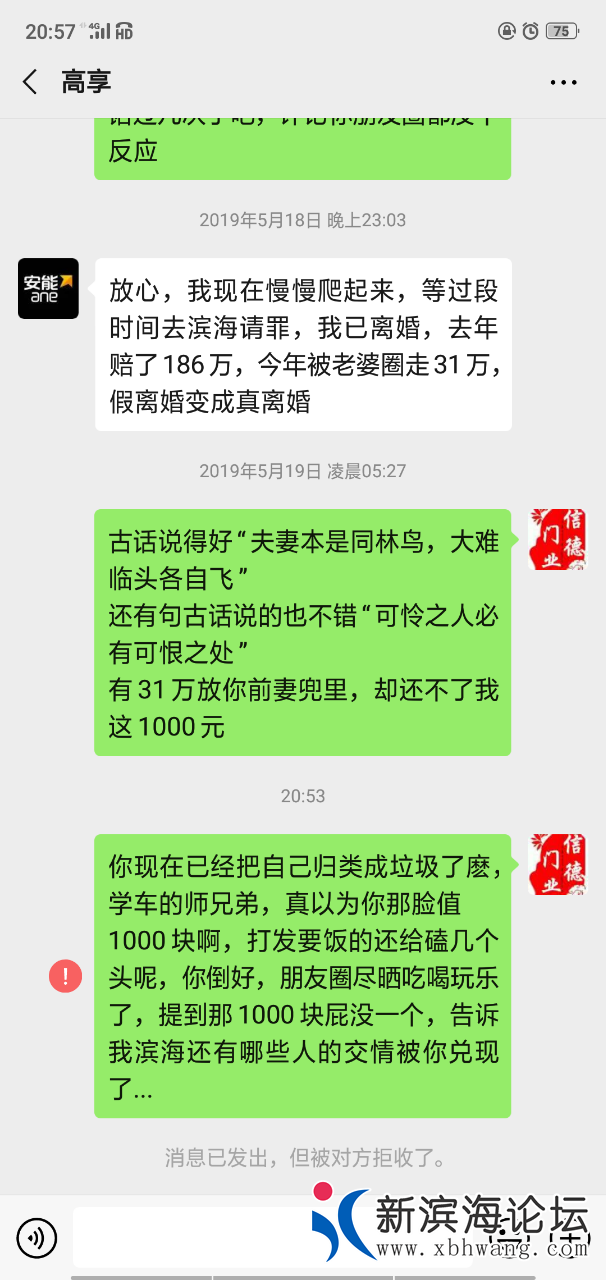Open the 安能 contact avatar
This screenshot has height=1280, width=606.
pyautogui.click(x=48, y=288)
